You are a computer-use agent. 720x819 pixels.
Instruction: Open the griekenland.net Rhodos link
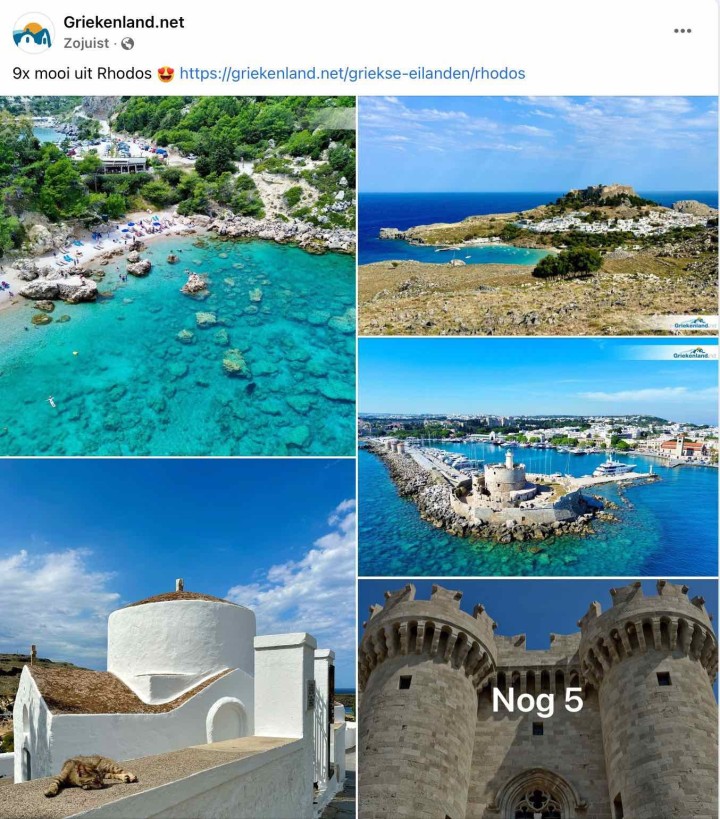click(x=352, y=73)
